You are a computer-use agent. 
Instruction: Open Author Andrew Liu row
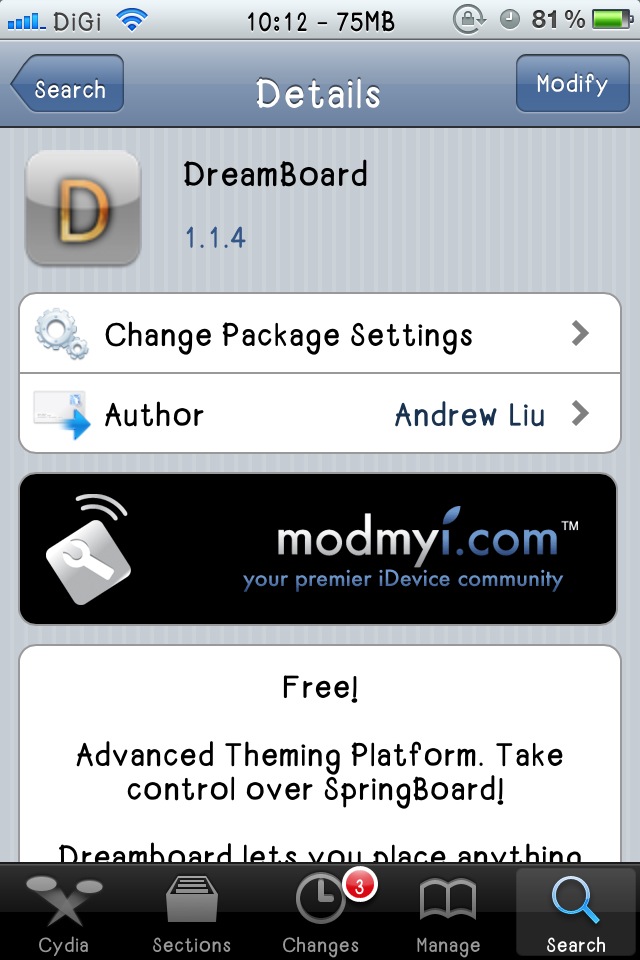[319, 414]
